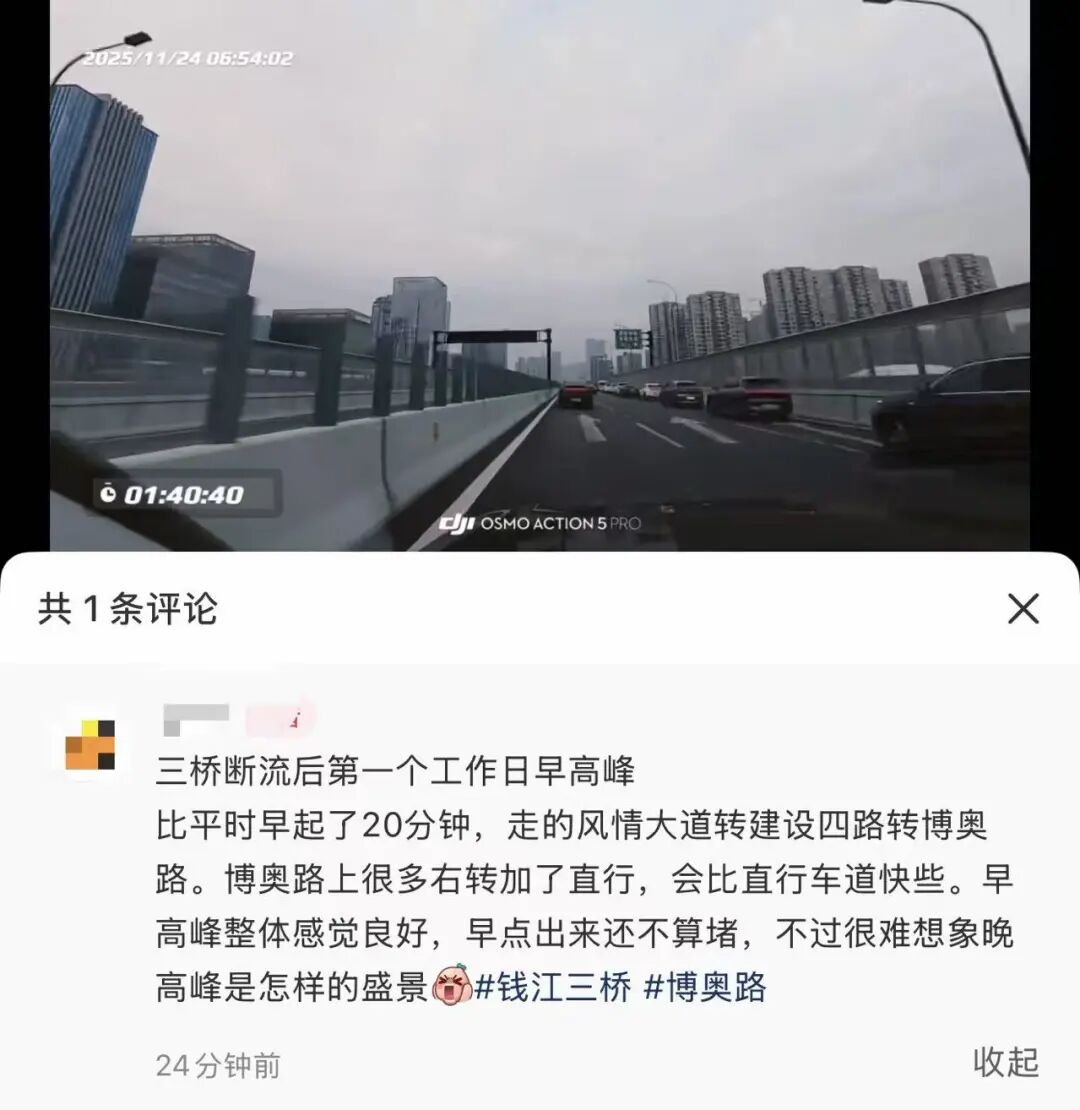View the commenter's profile avatar

(x=90, y=745)
